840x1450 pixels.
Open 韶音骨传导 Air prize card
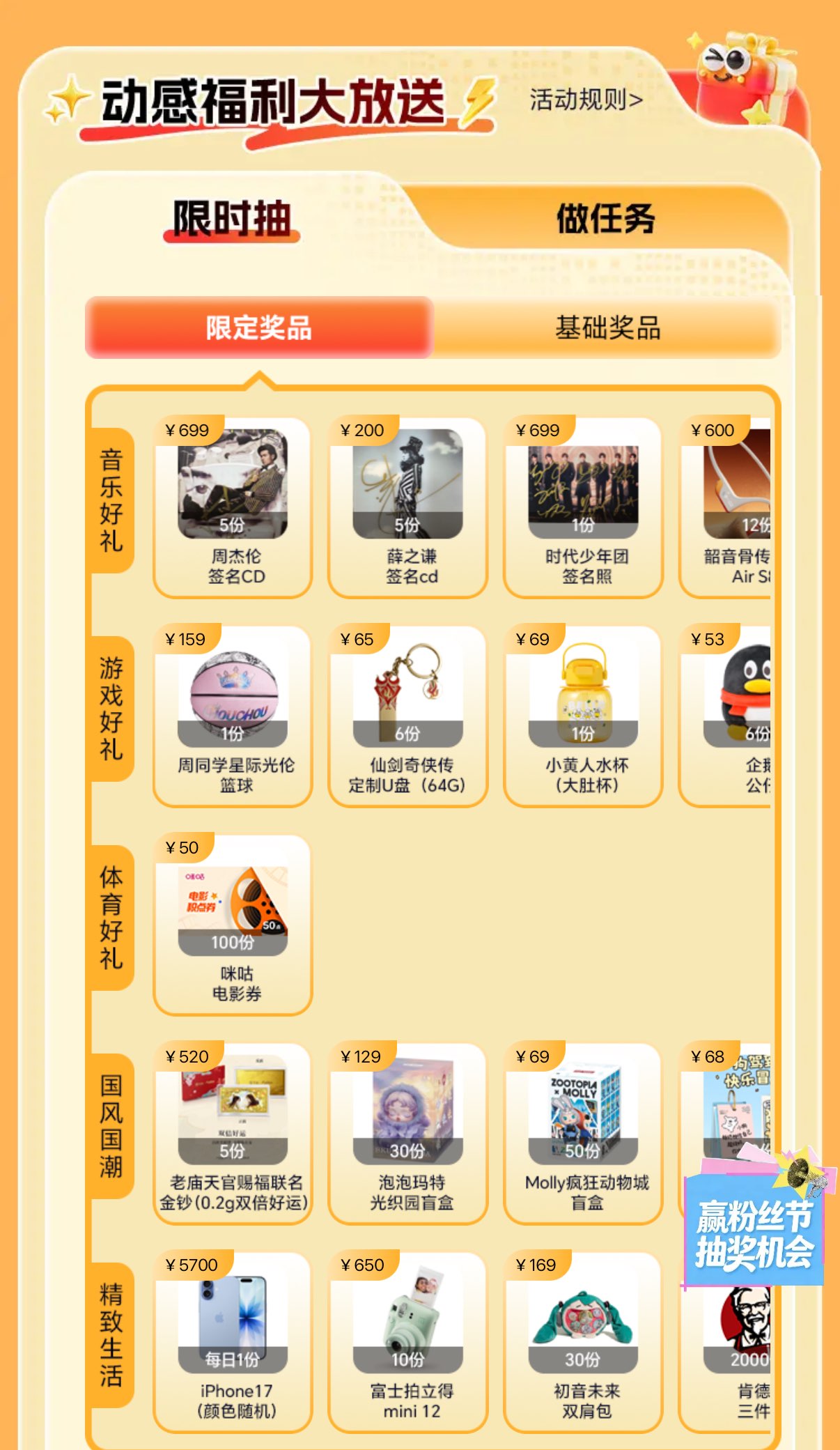(x=728, y=507)
